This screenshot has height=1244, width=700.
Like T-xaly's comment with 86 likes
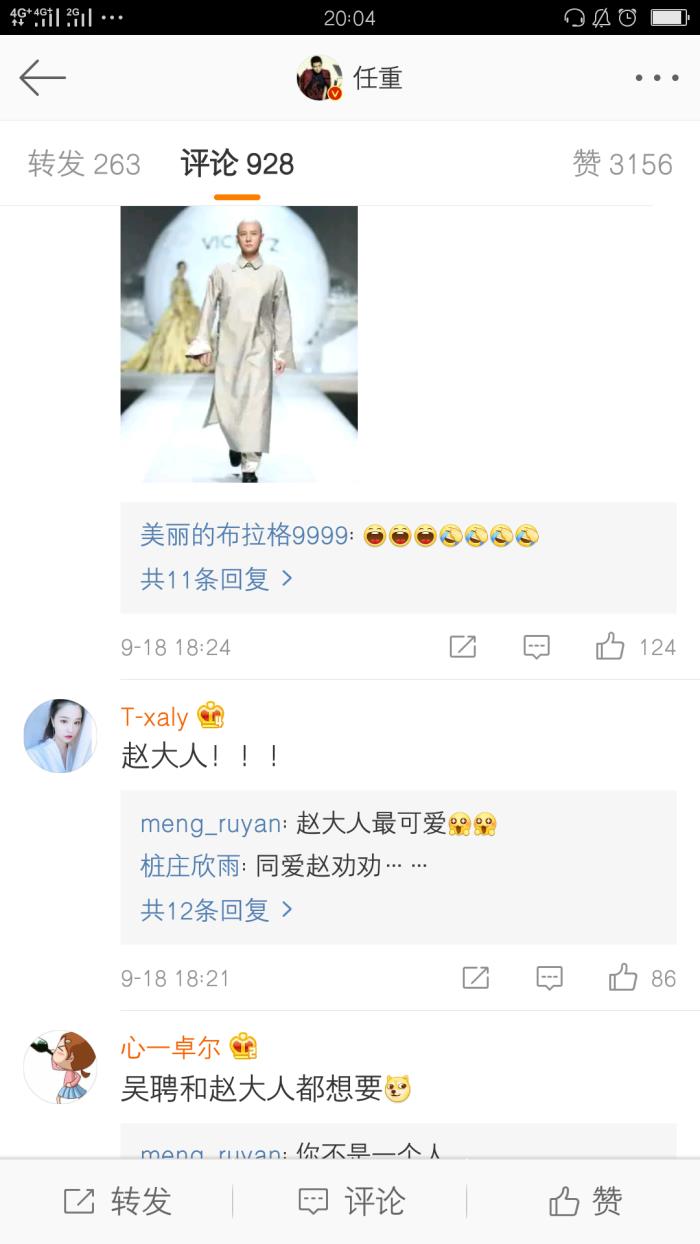(x=623, y=978)
